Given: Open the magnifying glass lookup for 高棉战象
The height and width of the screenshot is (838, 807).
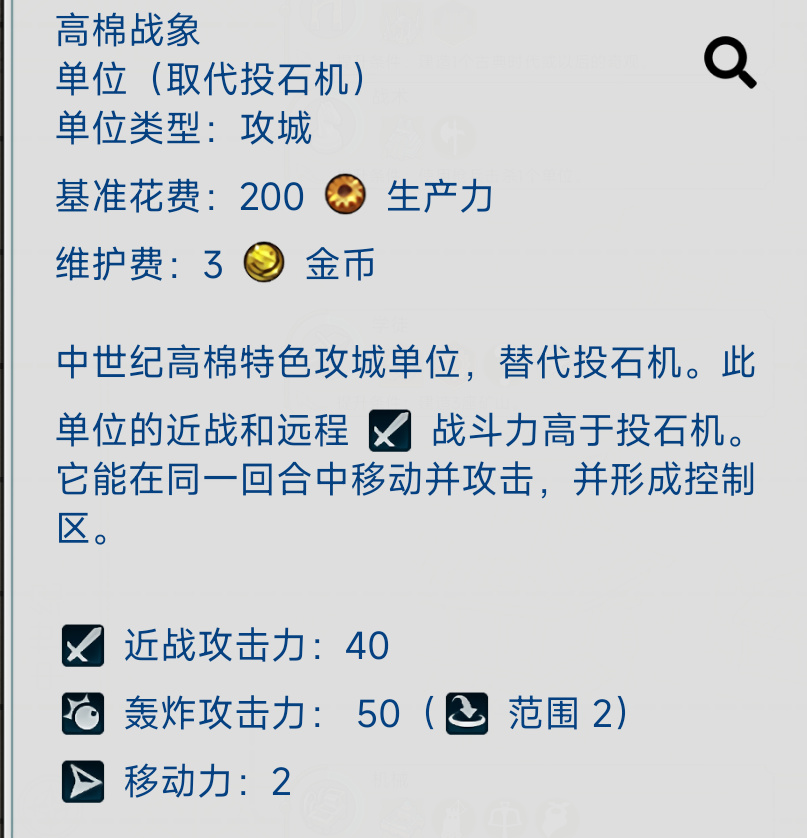Looking at the screenshot, I should coord(729,63).
